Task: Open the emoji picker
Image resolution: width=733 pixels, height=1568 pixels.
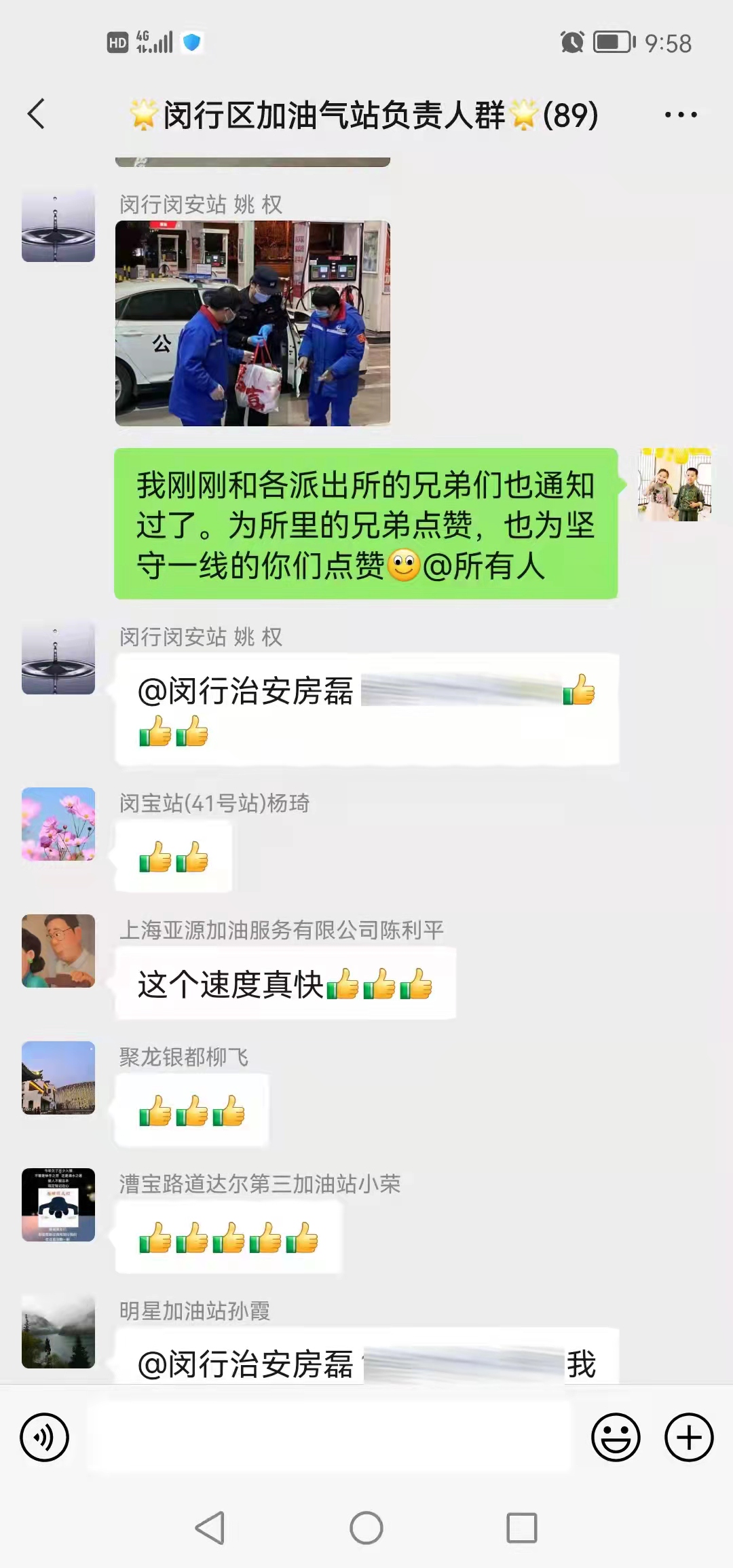Action: click(x=616, y=1437)
